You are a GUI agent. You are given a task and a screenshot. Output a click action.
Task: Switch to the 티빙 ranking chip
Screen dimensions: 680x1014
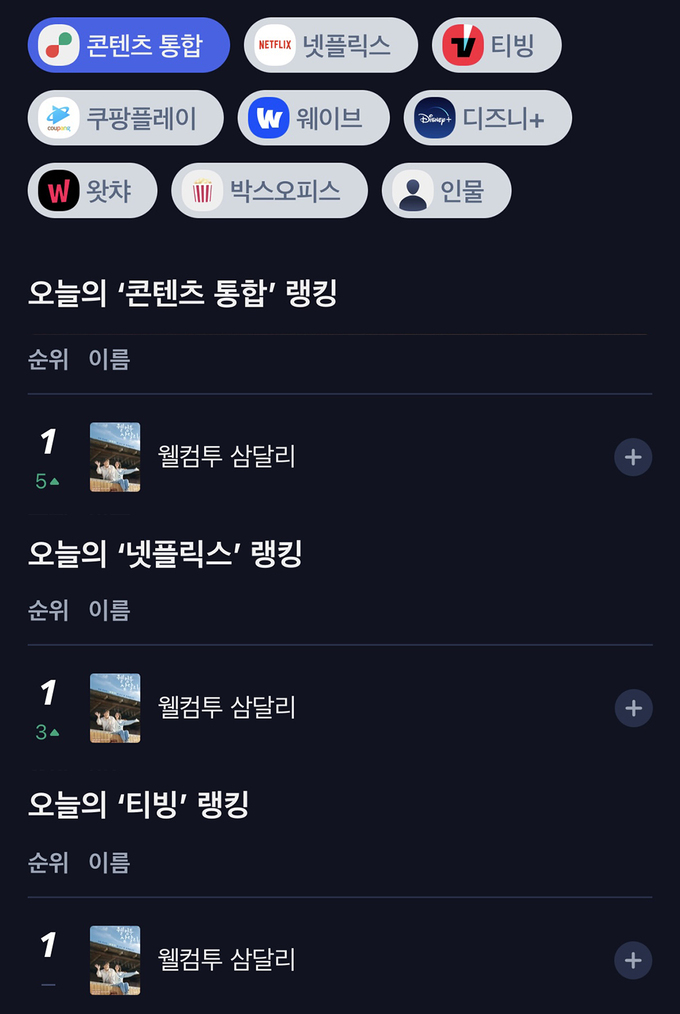point(497,45)
